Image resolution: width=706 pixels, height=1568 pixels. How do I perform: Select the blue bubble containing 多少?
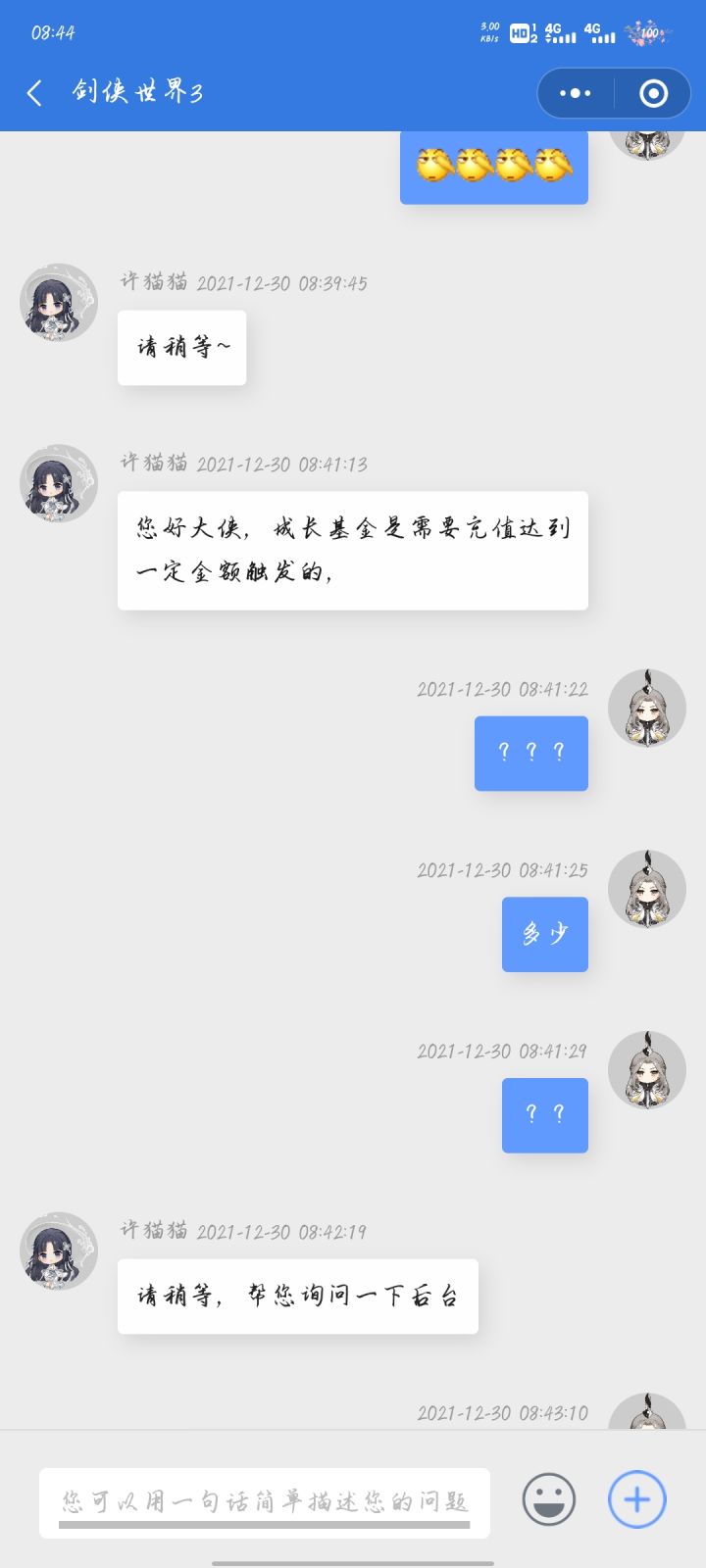pyautogui.click(x=544, y=934)
